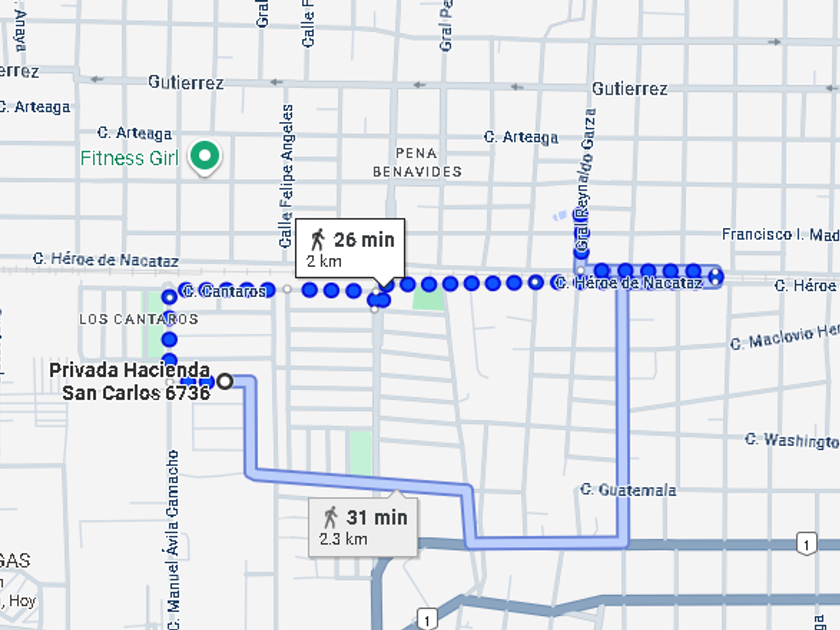
Task: Open the Fitness Girl place pin
Action: point(205,156)
